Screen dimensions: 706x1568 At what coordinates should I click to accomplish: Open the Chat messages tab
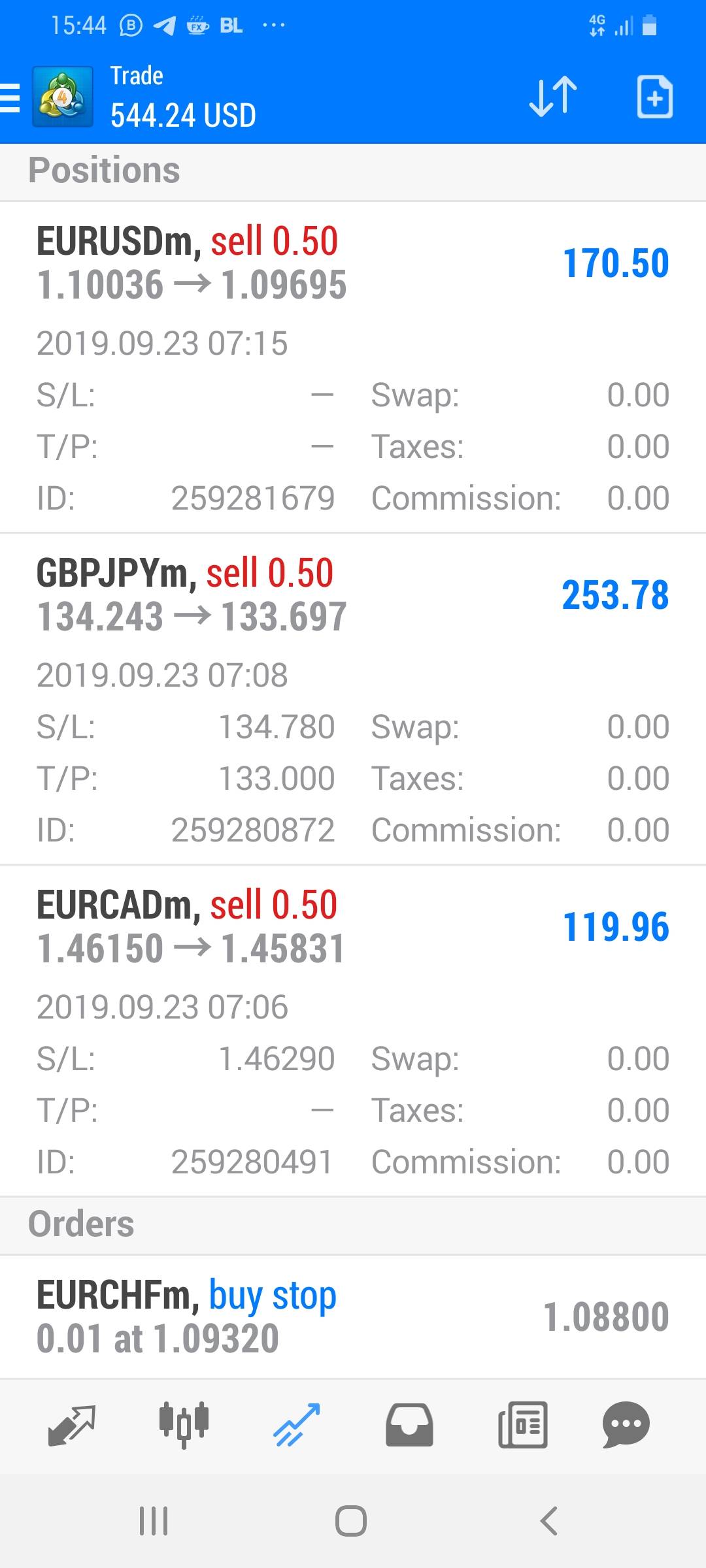pos(626,1424)
